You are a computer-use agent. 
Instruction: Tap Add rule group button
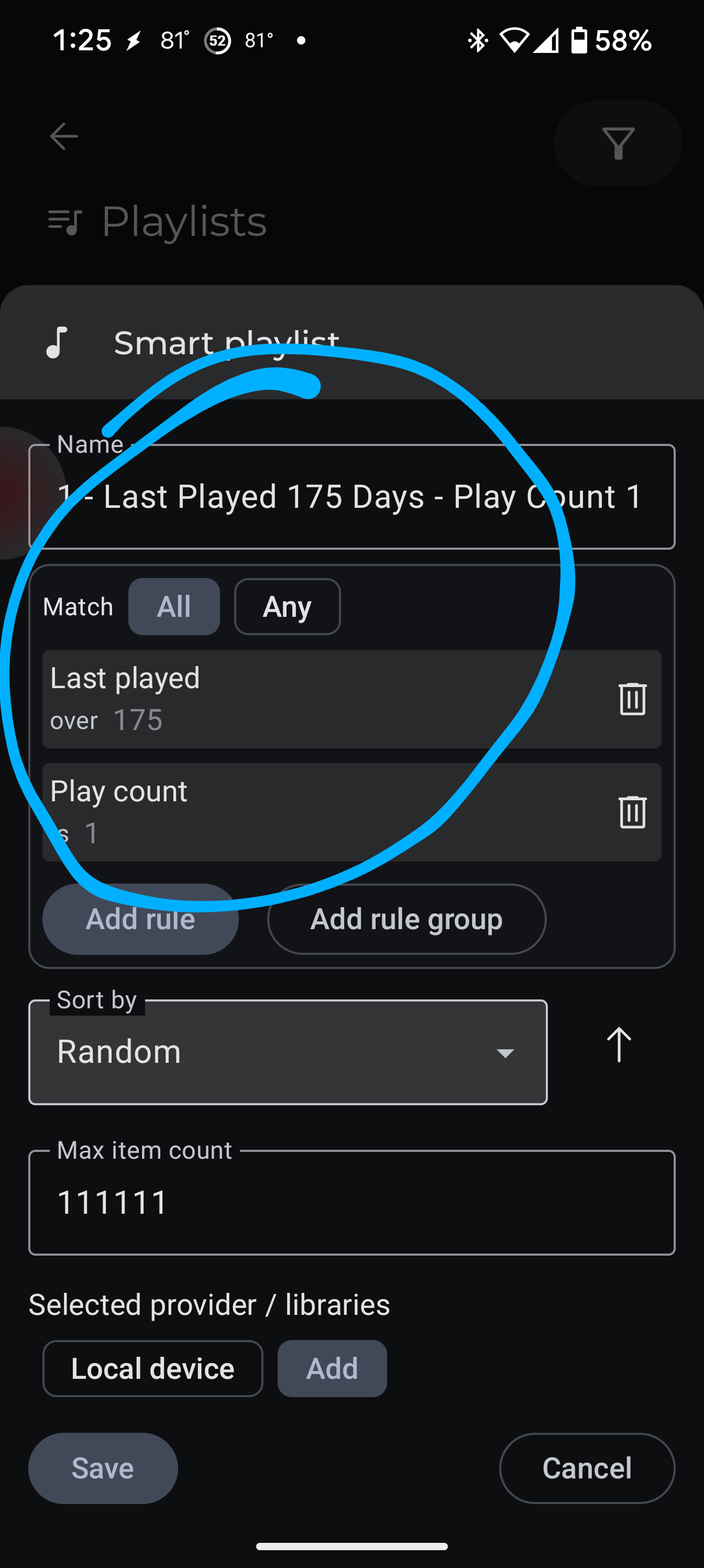pyautogui.click(x=406, y=919)
